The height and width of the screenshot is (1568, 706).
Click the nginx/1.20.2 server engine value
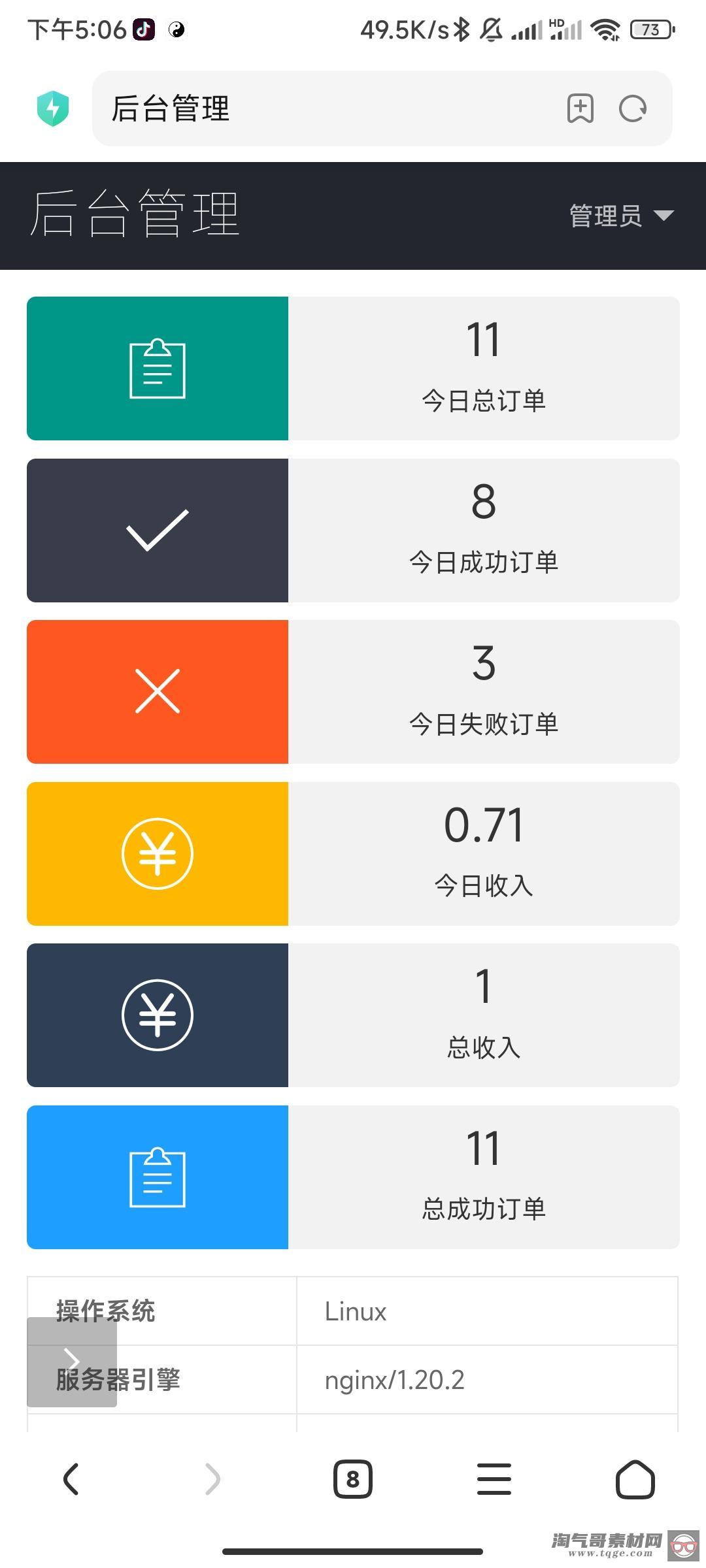point(394,1380)
